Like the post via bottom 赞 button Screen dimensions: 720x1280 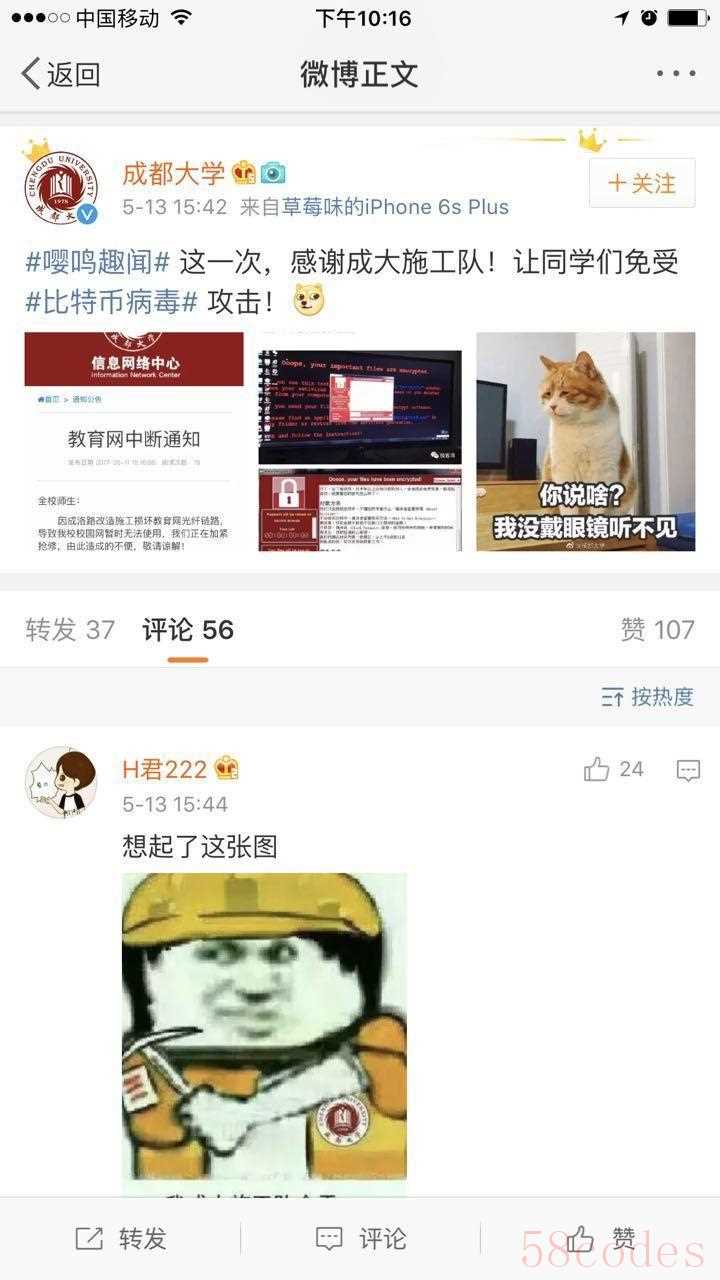click(600, 1239)
